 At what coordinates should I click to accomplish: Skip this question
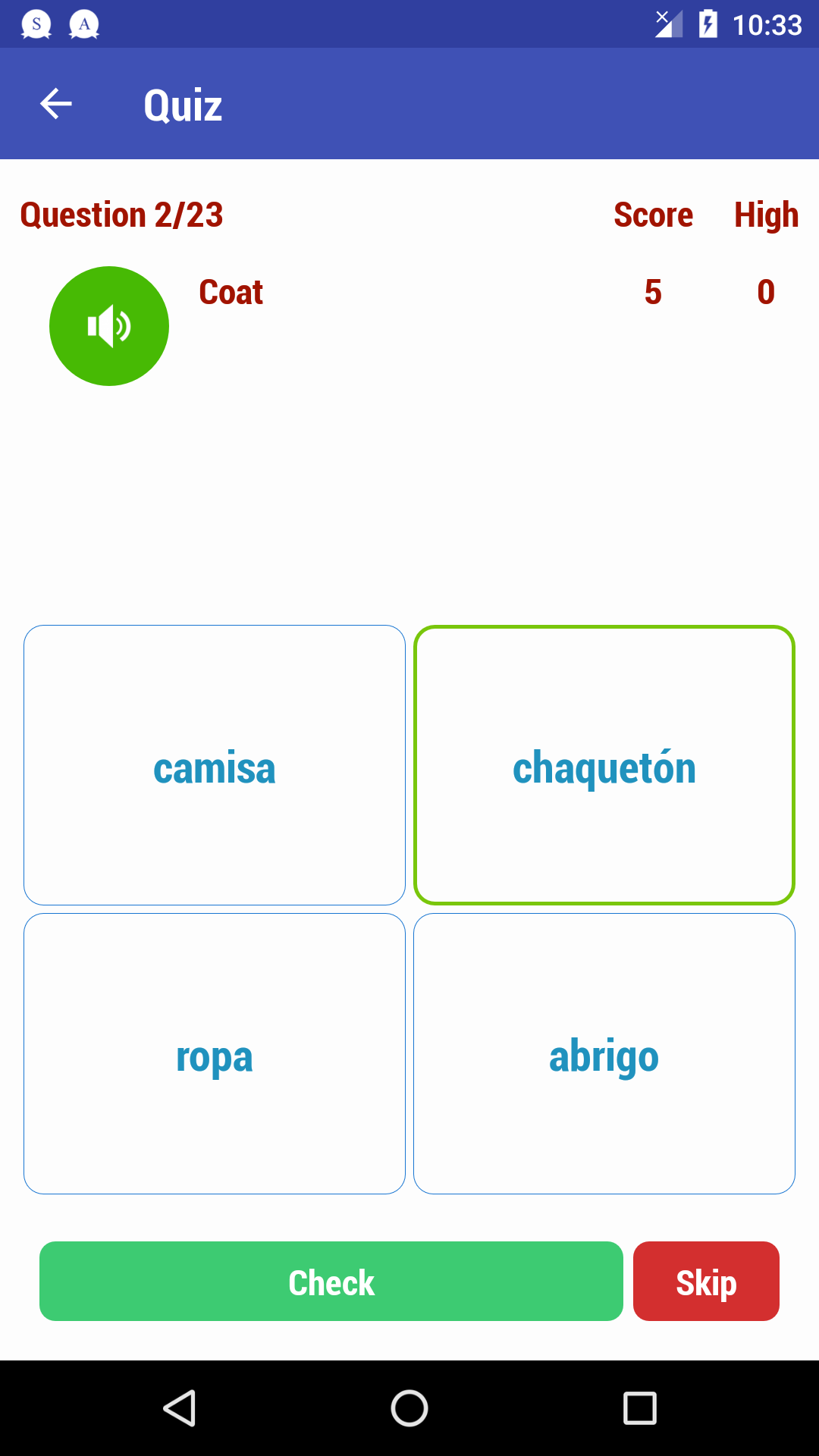[706, 1282]
